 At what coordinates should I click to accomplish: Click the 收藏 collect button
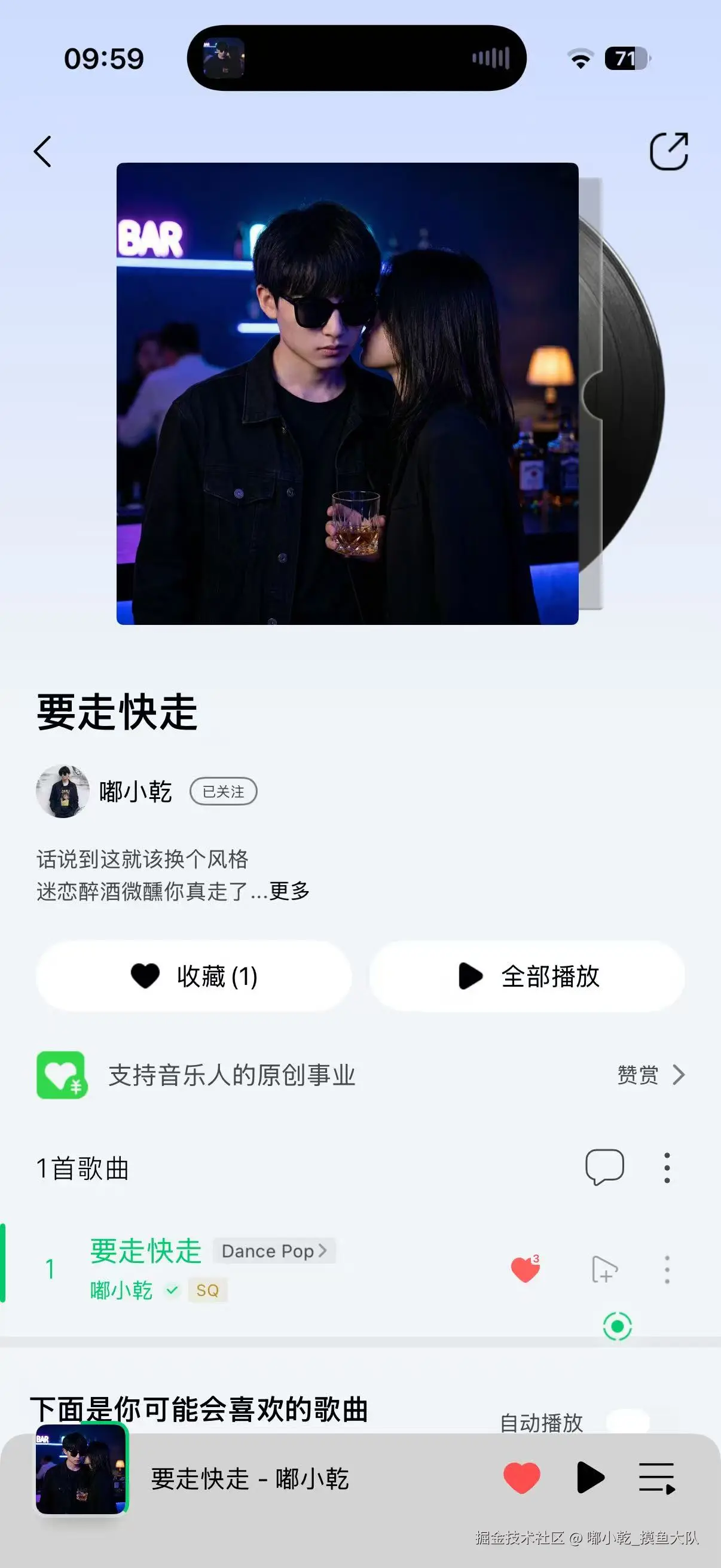click(x=193, y=977)
